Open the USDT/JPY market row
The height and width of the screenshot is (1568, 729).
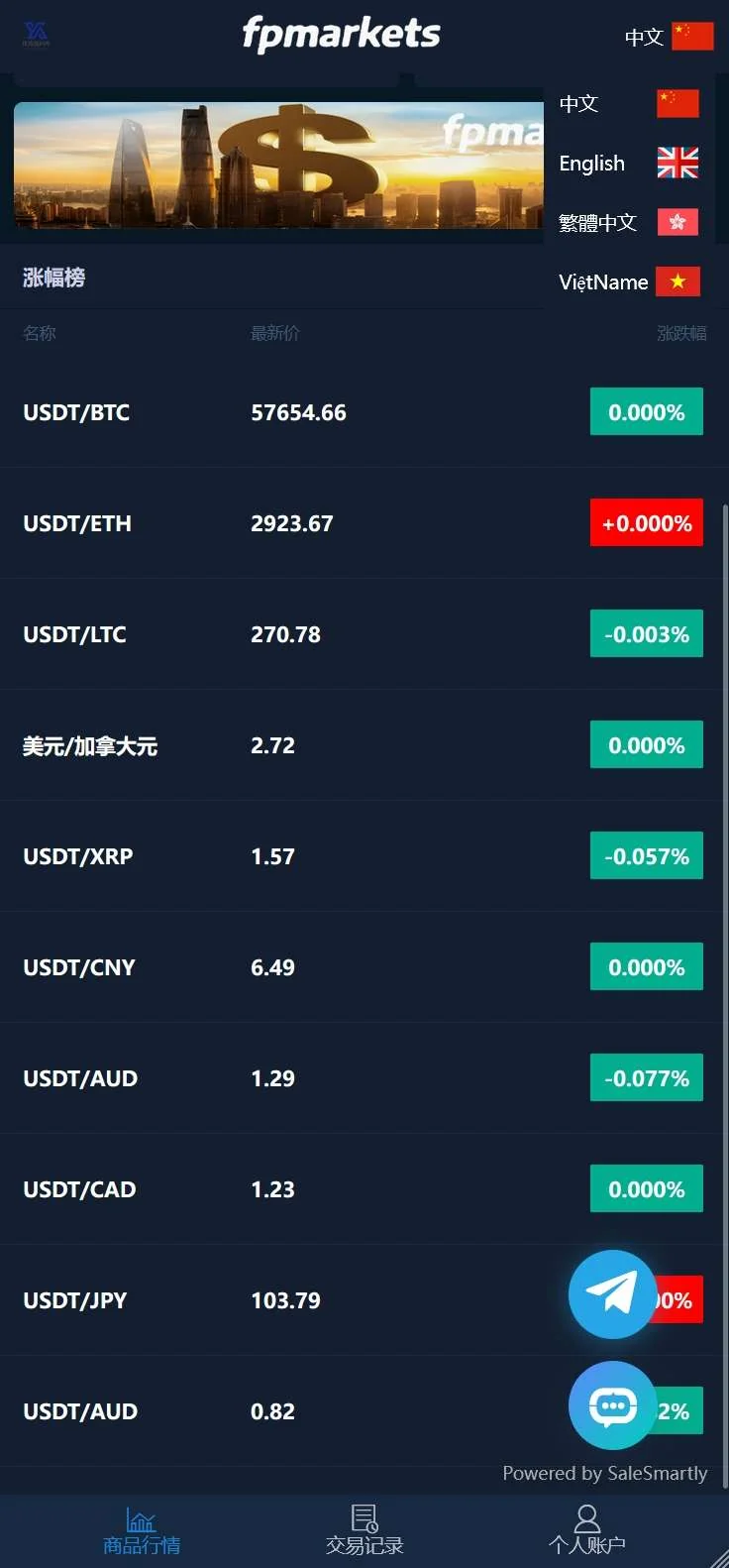(x=297, y=1300)
